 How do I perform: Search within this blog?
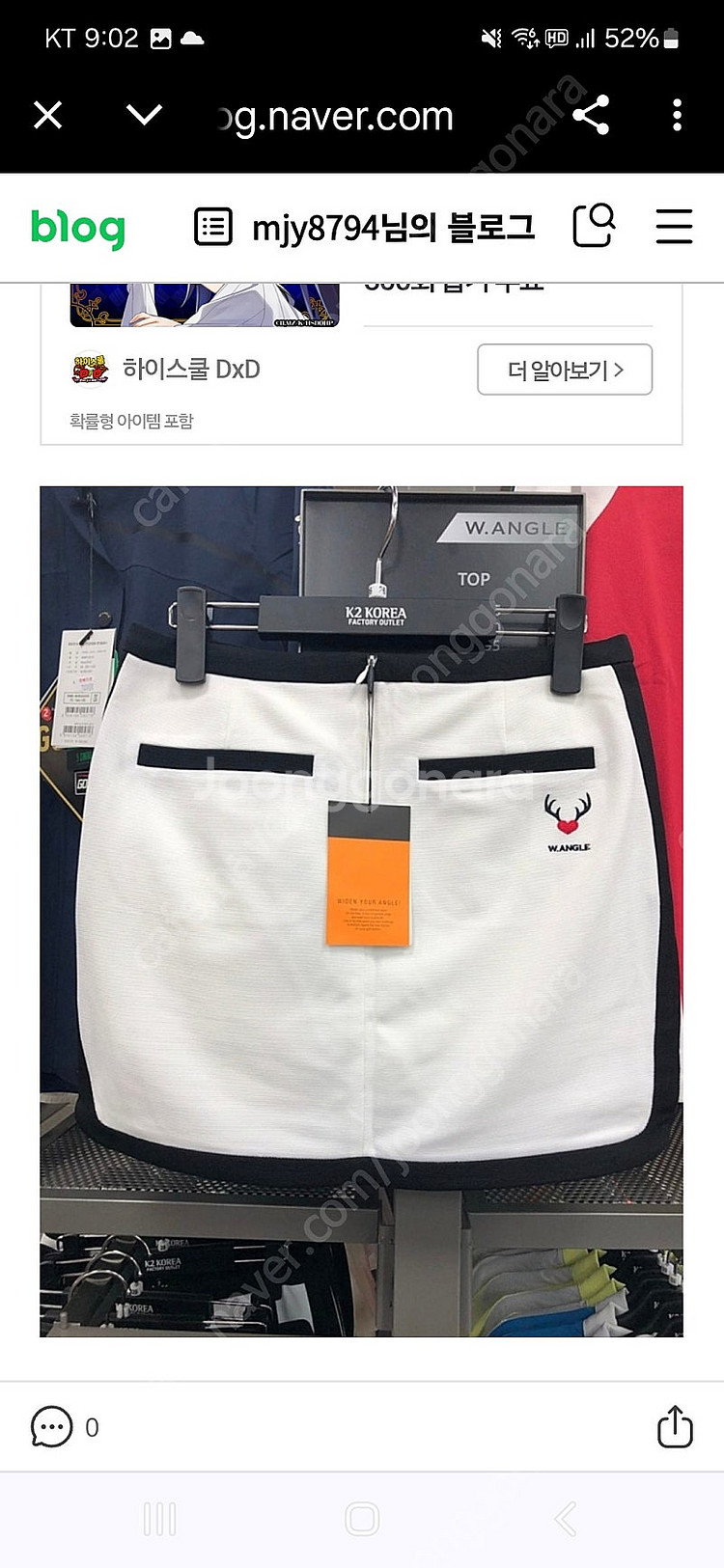(x=594, y=227)
